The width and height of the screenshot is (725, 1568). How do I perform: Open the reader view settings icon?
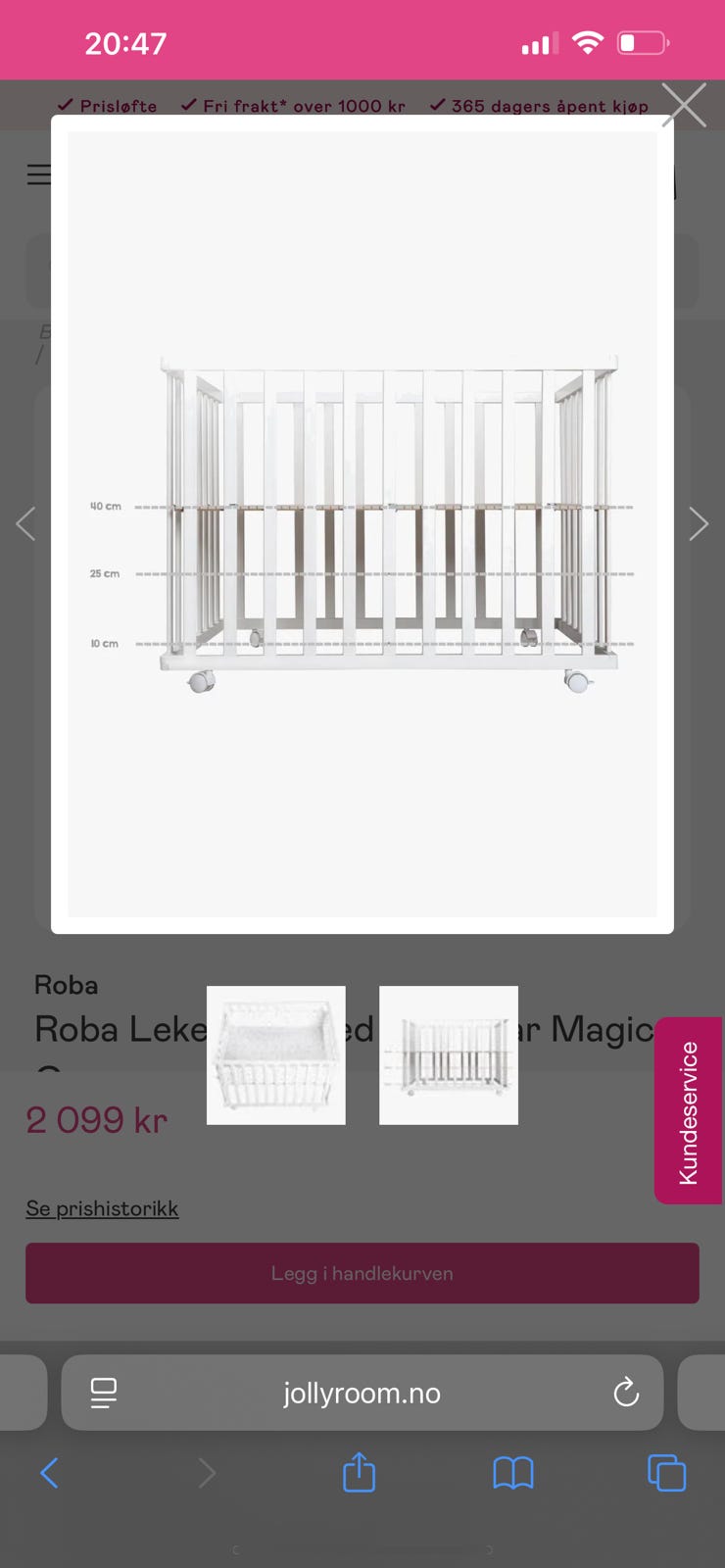point(102,1393)
